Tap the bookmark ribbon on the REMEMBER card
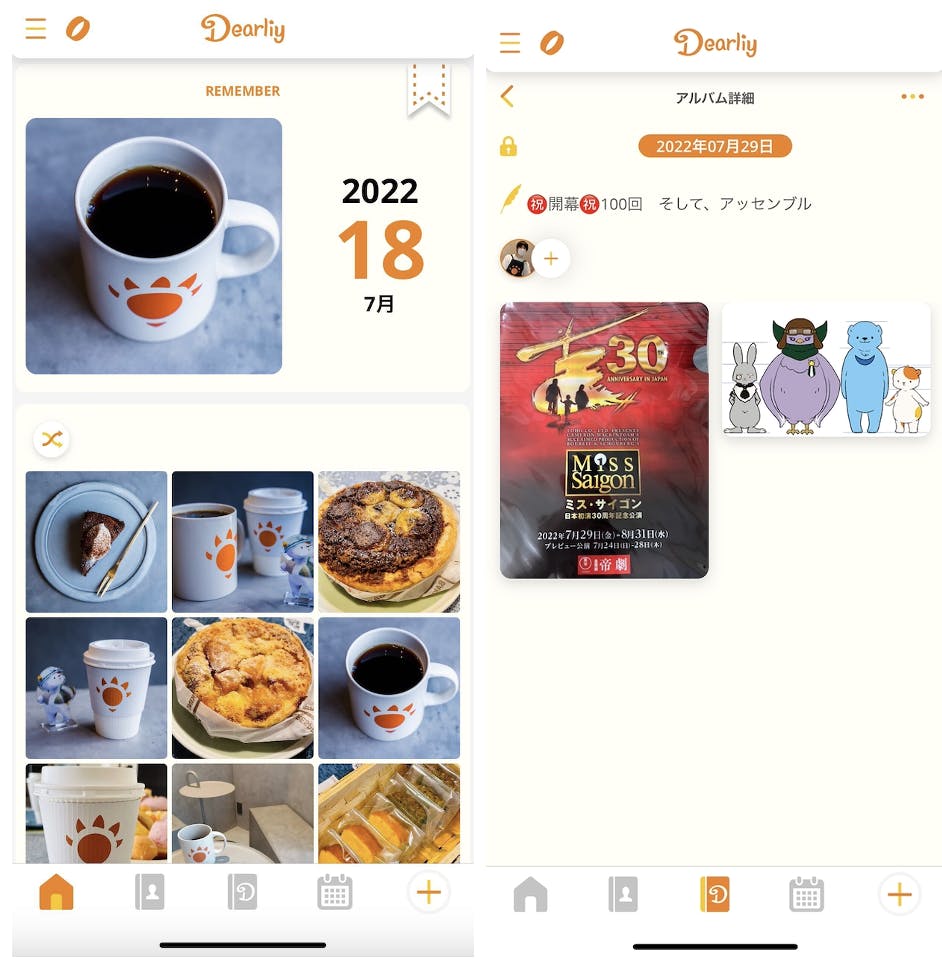 pyautogui.click(x=428, y=91)
